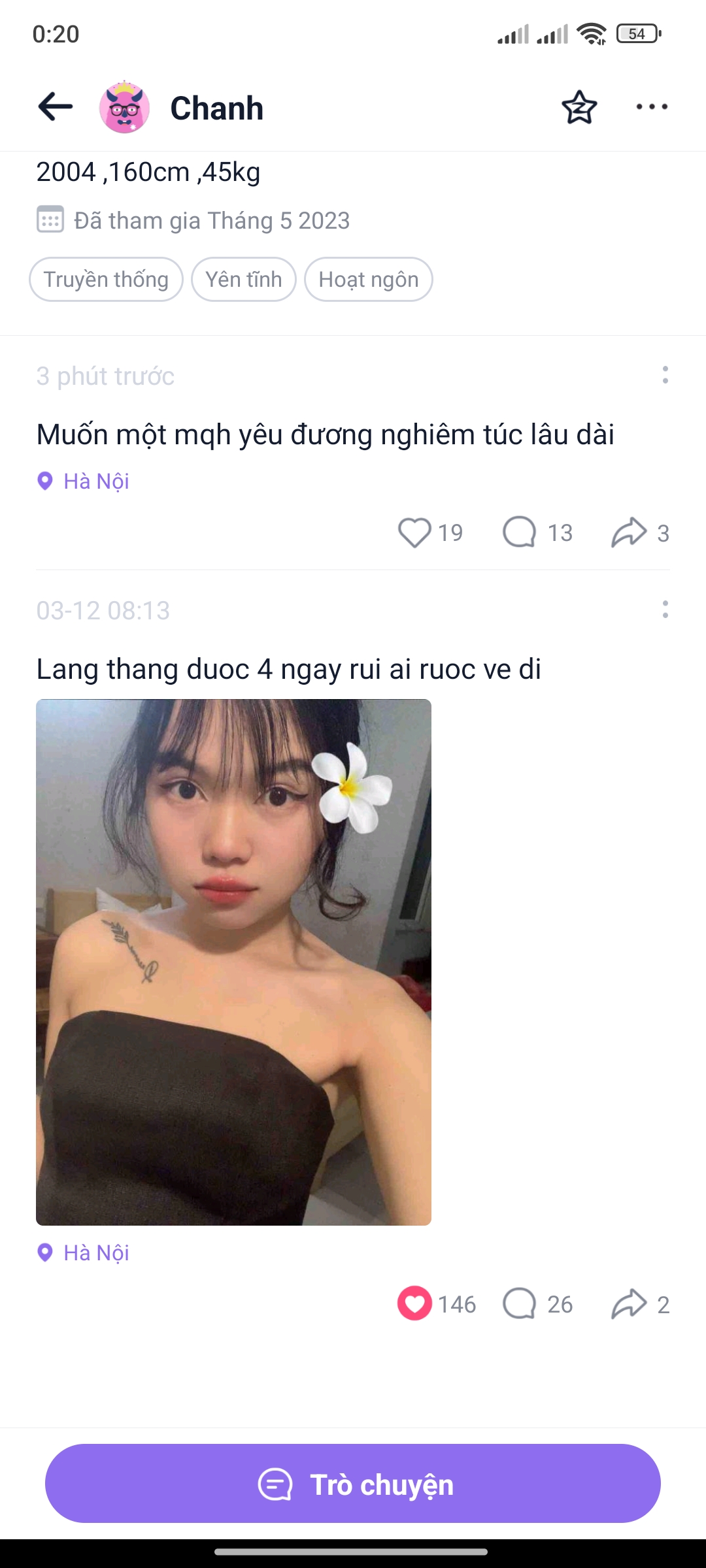Open the photo in the Lang thang post

[x=233, y=962]
